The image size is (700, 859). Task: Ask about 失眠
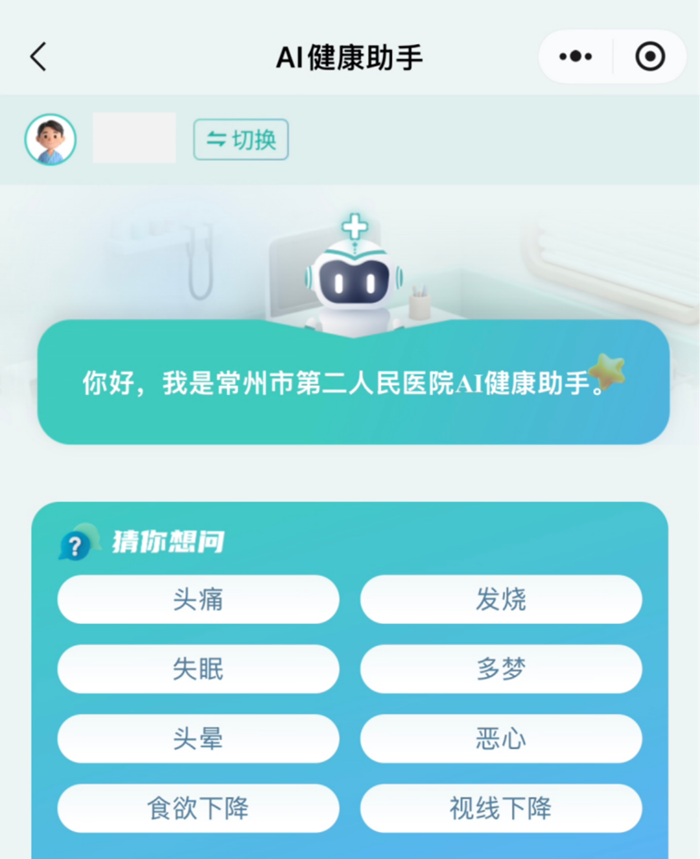coord(198,669)
